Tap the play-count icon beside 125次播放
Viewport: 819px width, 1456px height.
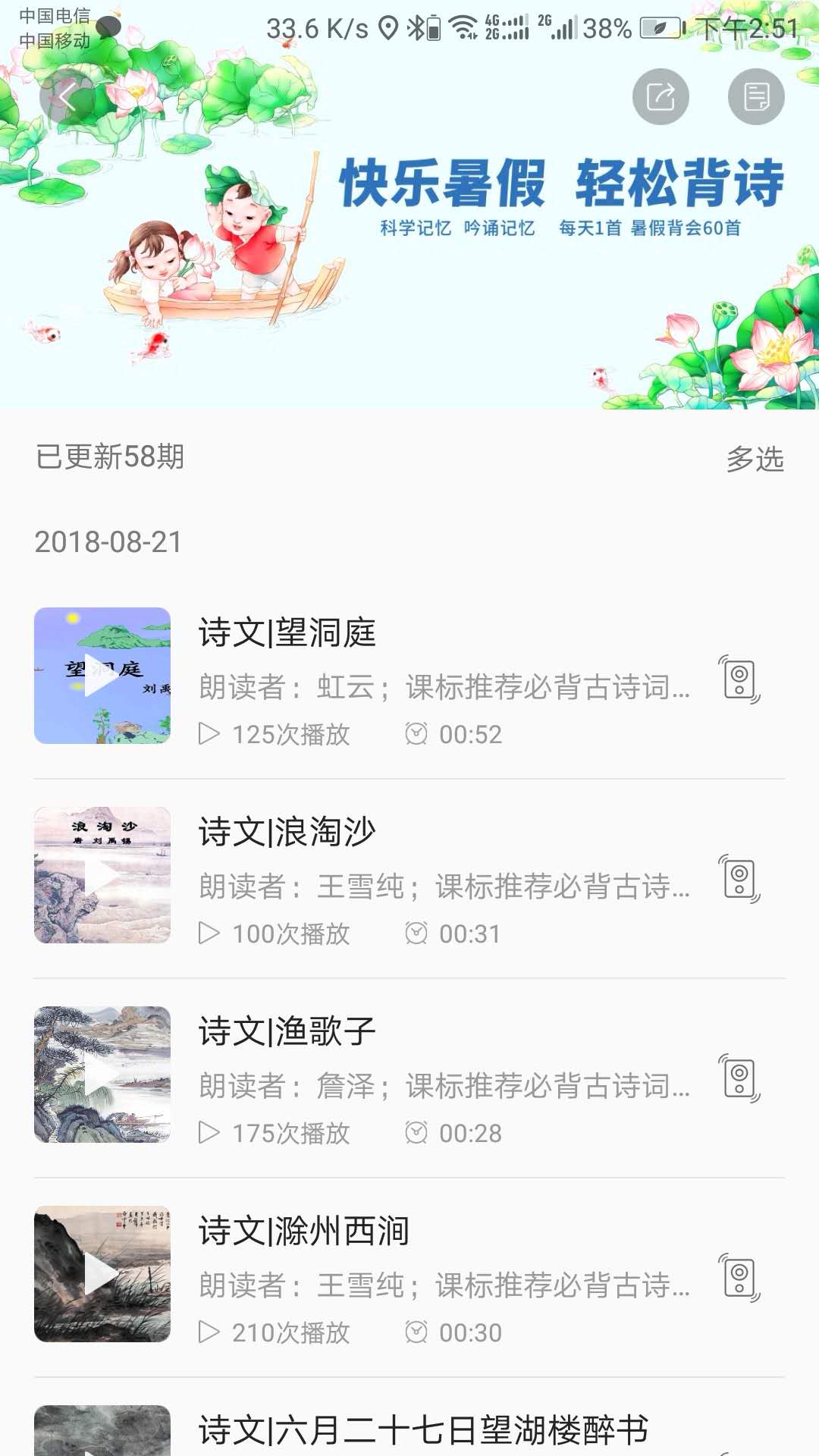210,733
